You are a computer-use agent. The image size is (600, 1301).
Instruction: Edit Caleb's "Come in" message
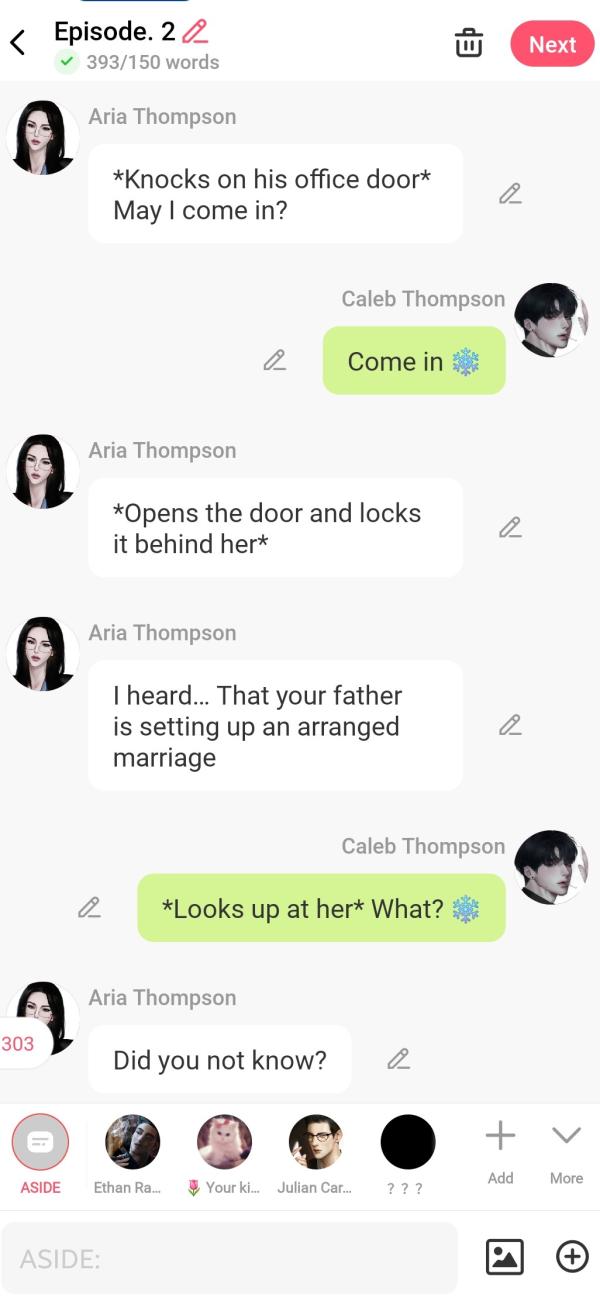(274, 360)
